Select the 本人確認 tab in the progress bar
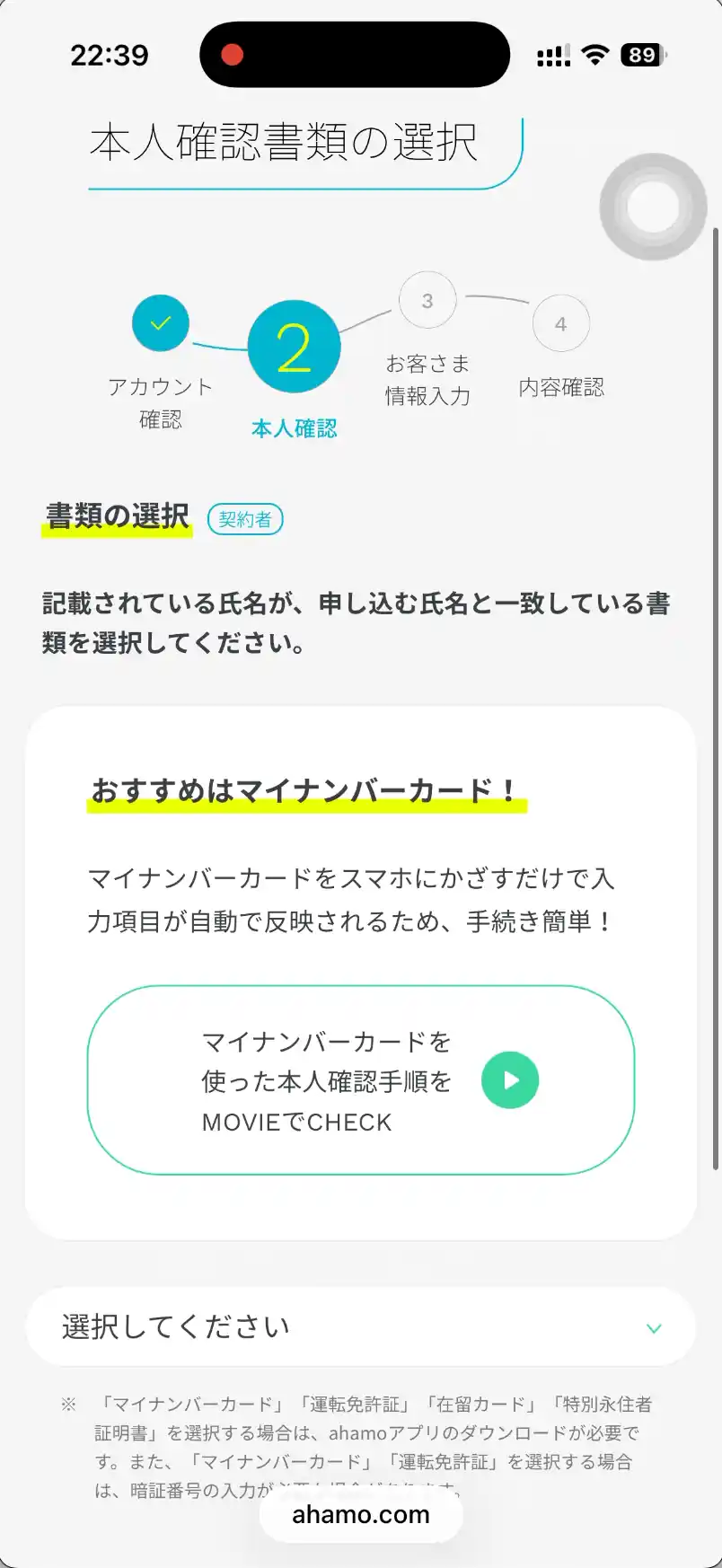Image resolution: width=722 pixels, height=1568 pixels. pyautogui.click(x=295, y=427)
